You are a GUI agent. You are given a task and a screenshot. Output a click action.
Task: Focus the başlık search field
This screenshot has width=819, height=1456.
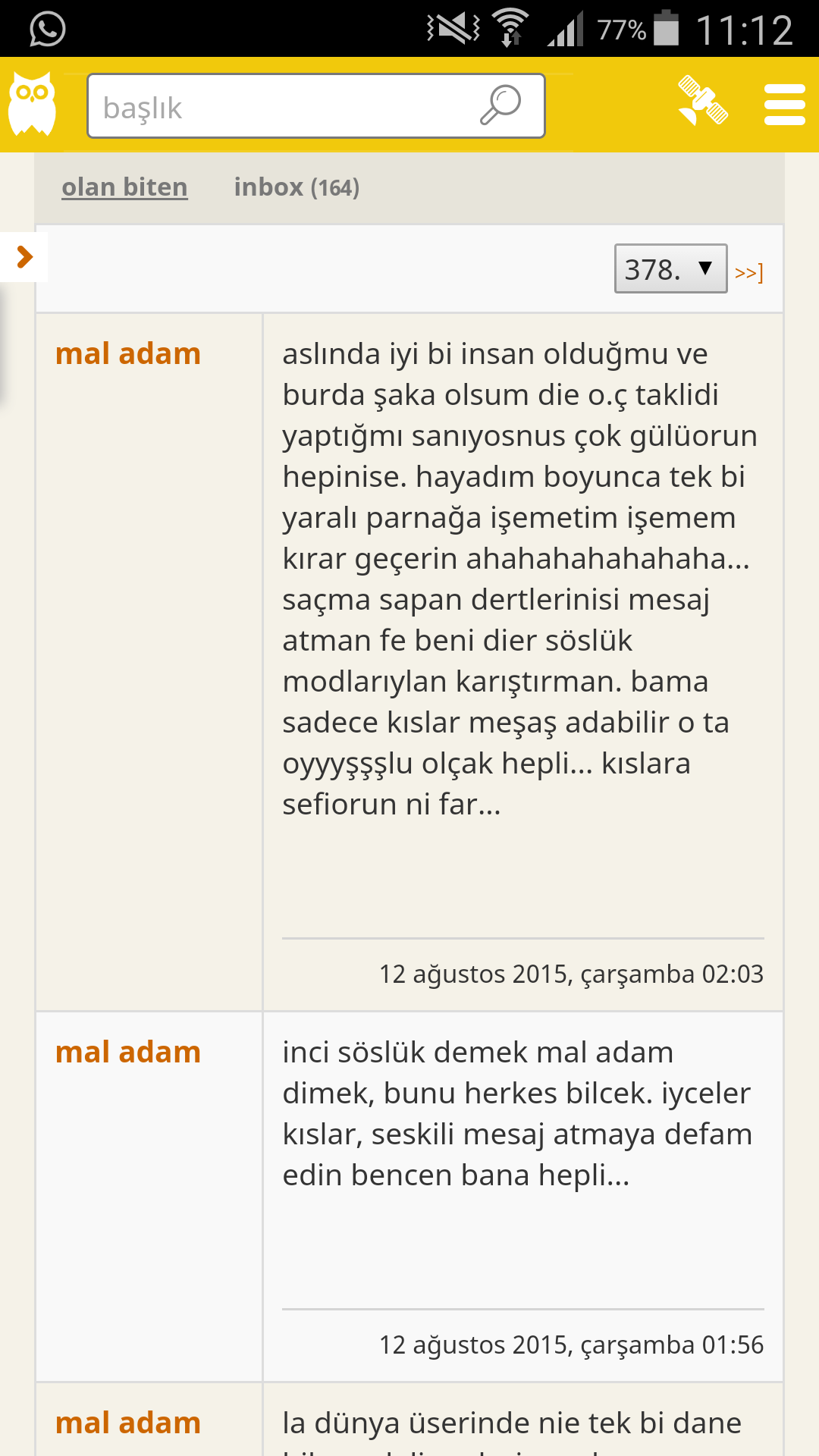[x=315, y=106]
